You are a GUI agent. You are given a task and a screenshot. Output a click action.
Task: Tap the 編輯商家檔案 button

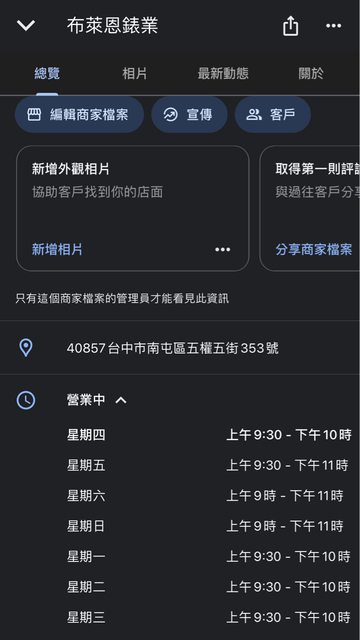79,115
